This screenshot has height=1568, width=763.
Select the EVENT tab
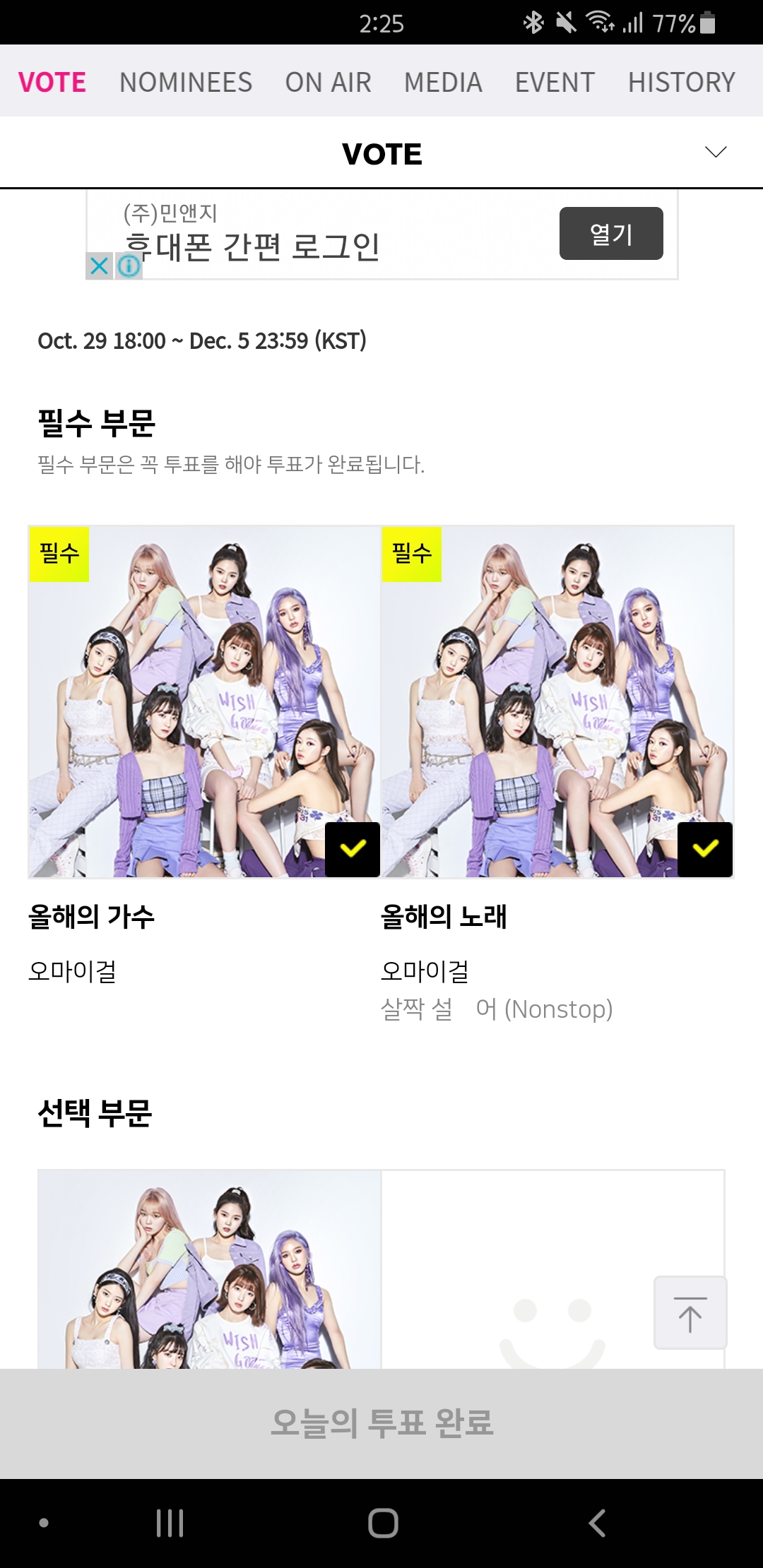pos(555,82)
